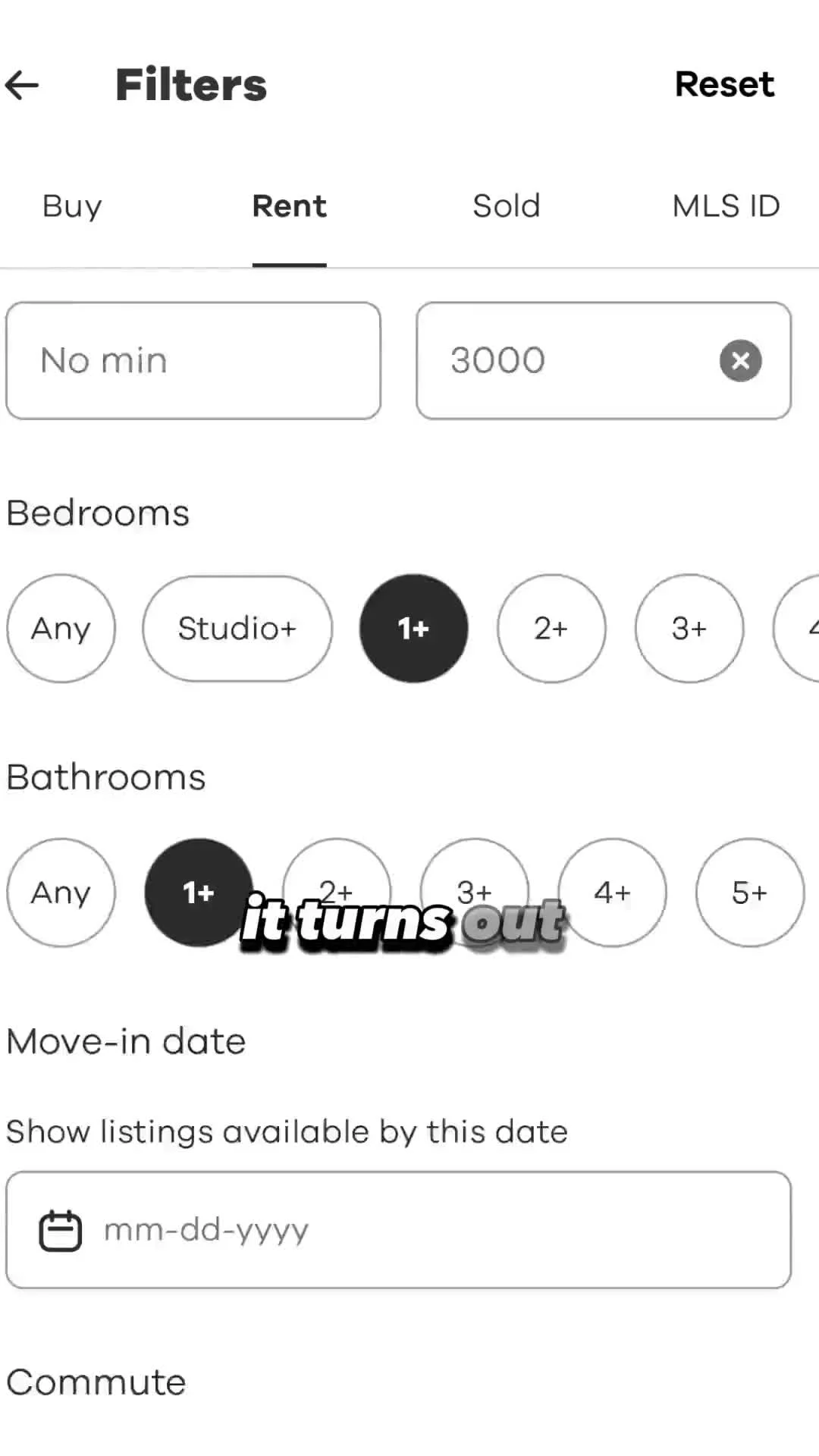Viewport: 819px width, 1456px height.
Task: Set bedrooms to 2+
Action: 551,629
